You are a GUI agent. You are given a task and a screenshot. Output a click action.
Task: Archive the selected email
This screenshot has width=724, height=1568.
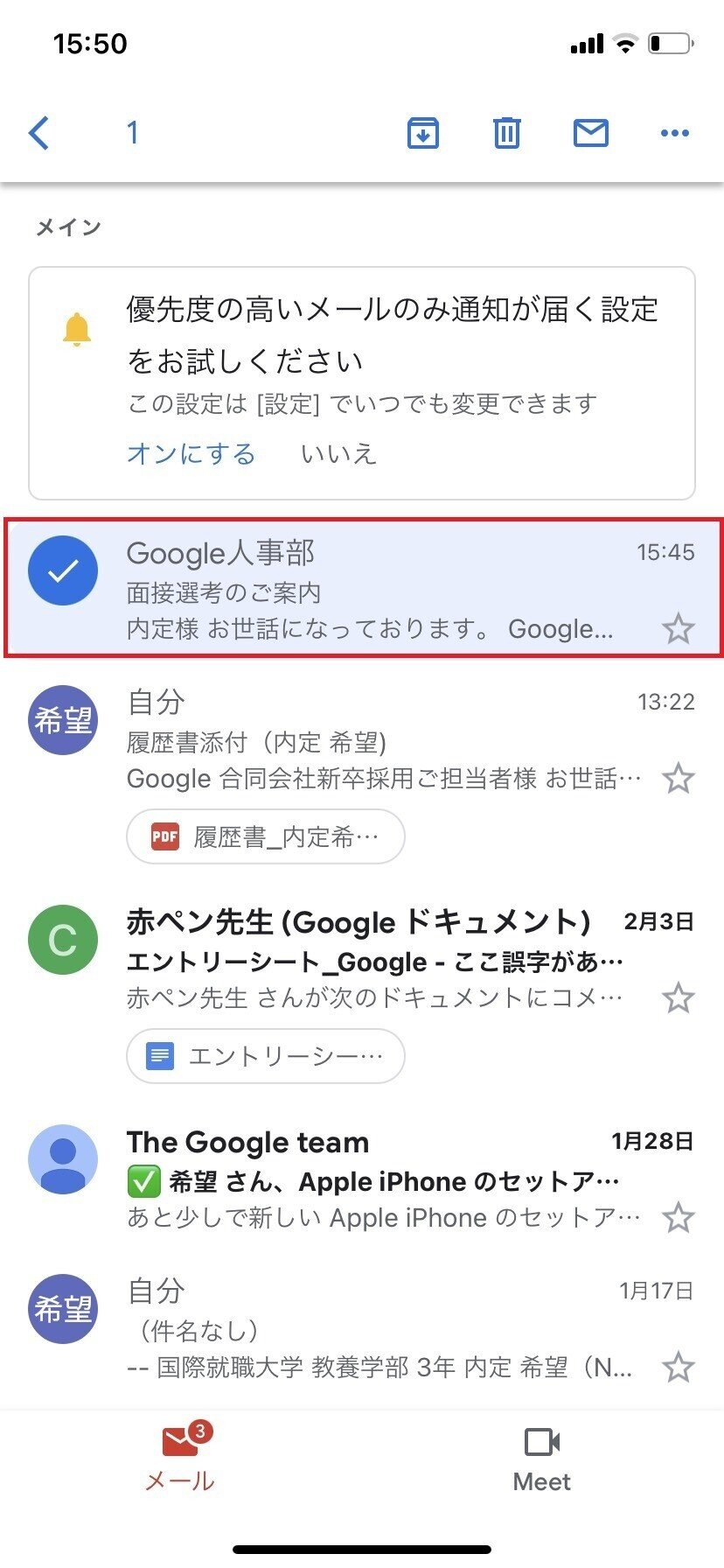(423, 133)
